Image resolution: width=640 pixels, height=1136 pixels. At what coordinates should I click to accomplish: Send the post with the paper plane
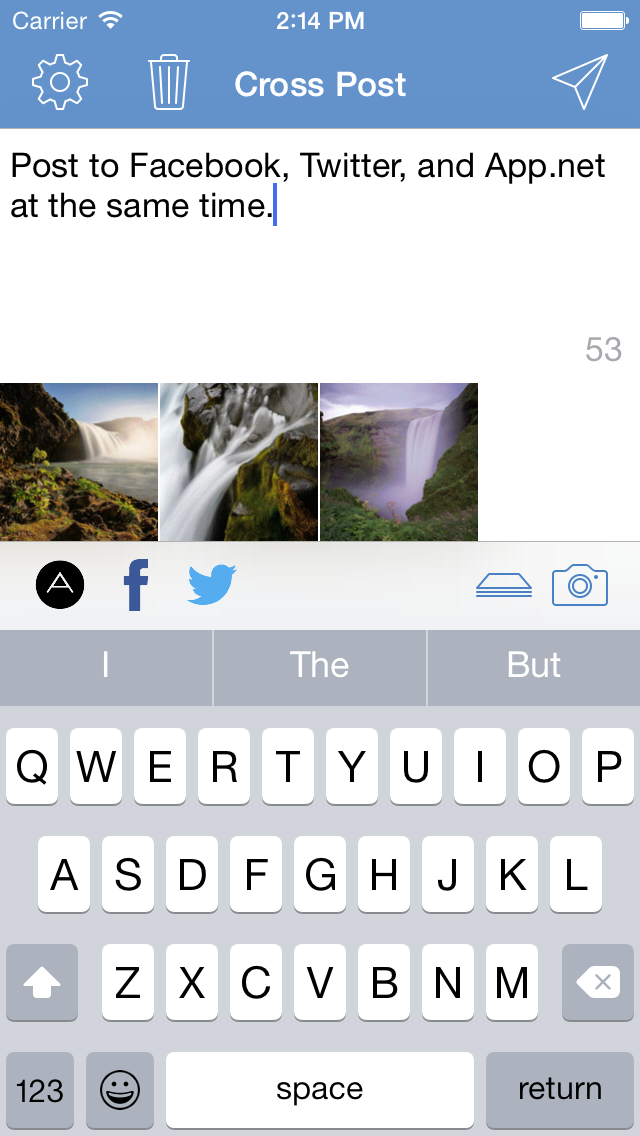(580, 82)
